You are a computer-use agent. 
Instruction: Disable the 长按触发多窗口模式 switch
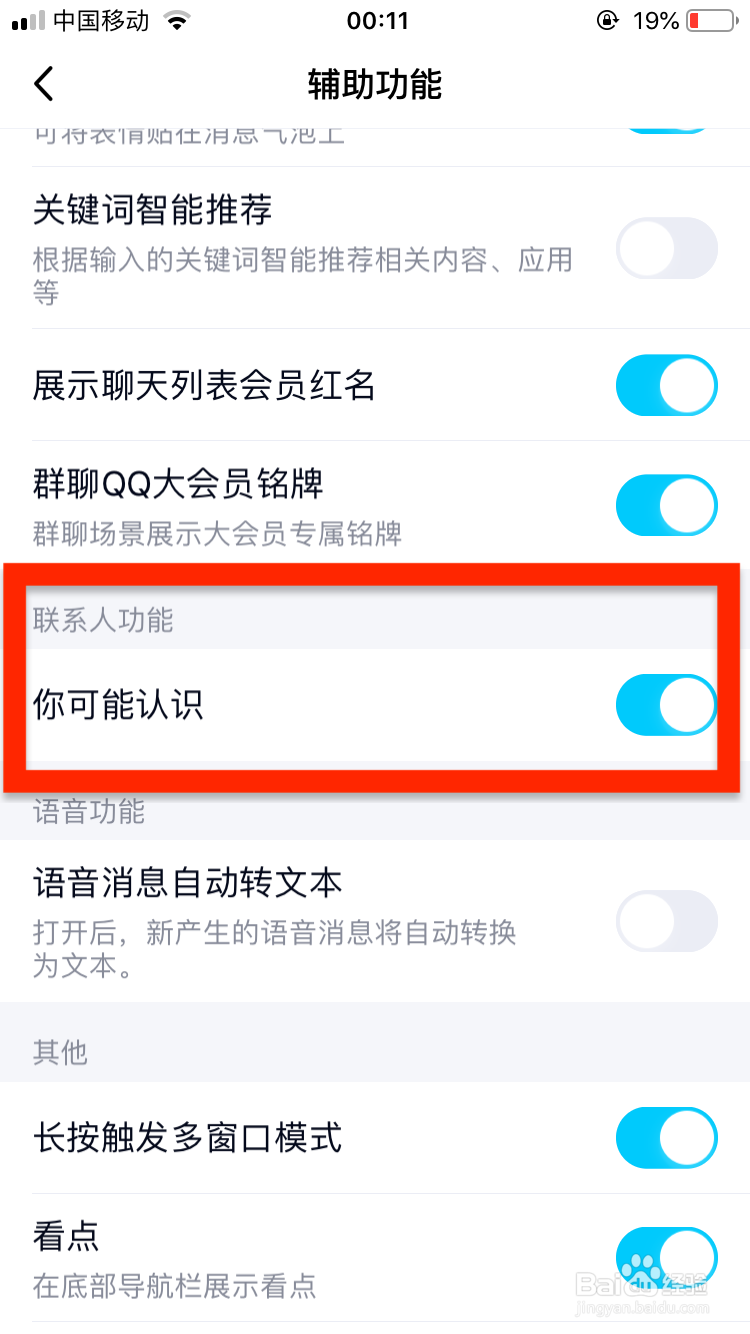click(666, 1137)
